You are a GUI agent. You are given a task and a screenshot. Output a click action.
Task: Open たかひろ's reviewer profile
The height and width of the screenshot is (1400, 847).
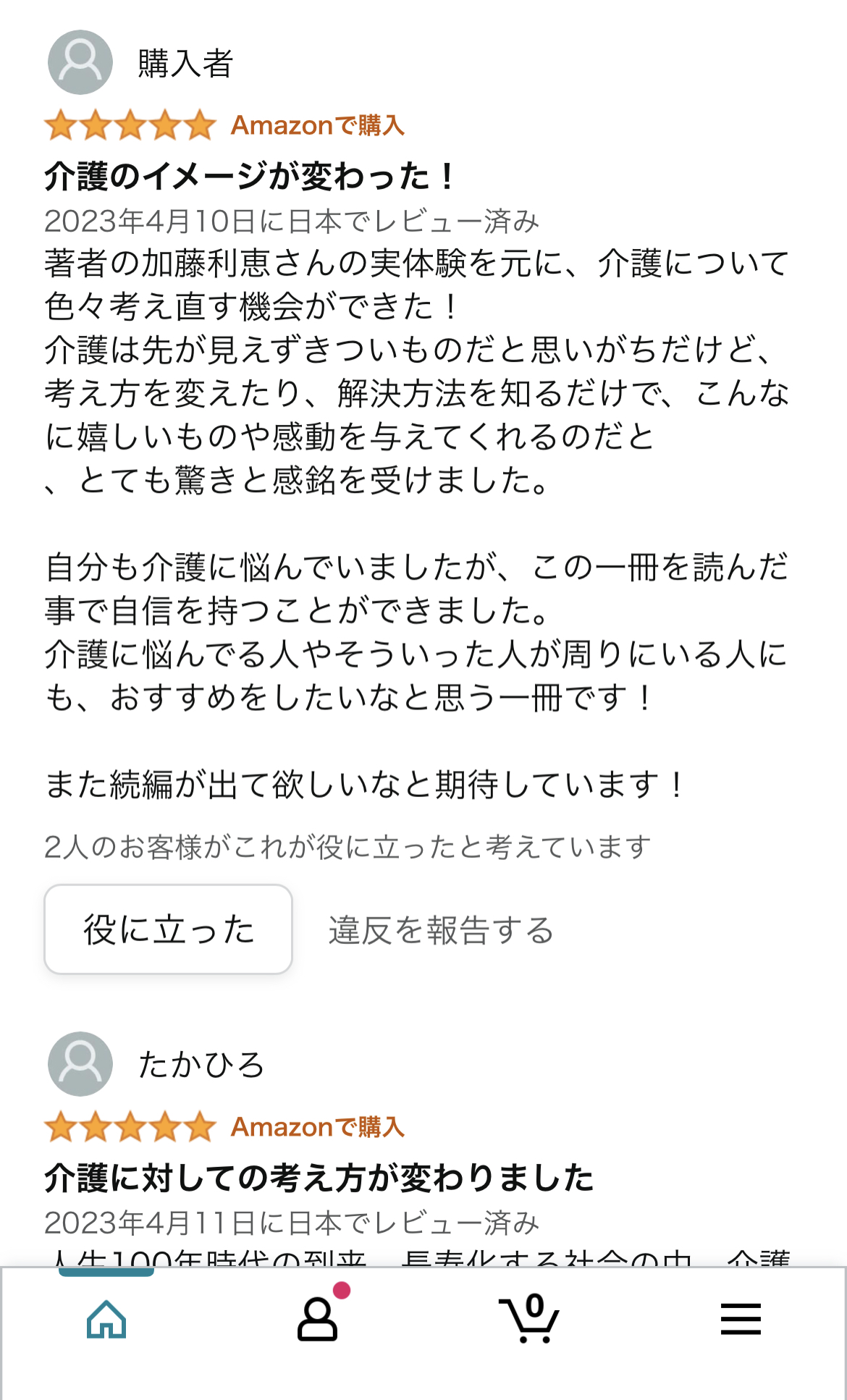point(156,1064)
